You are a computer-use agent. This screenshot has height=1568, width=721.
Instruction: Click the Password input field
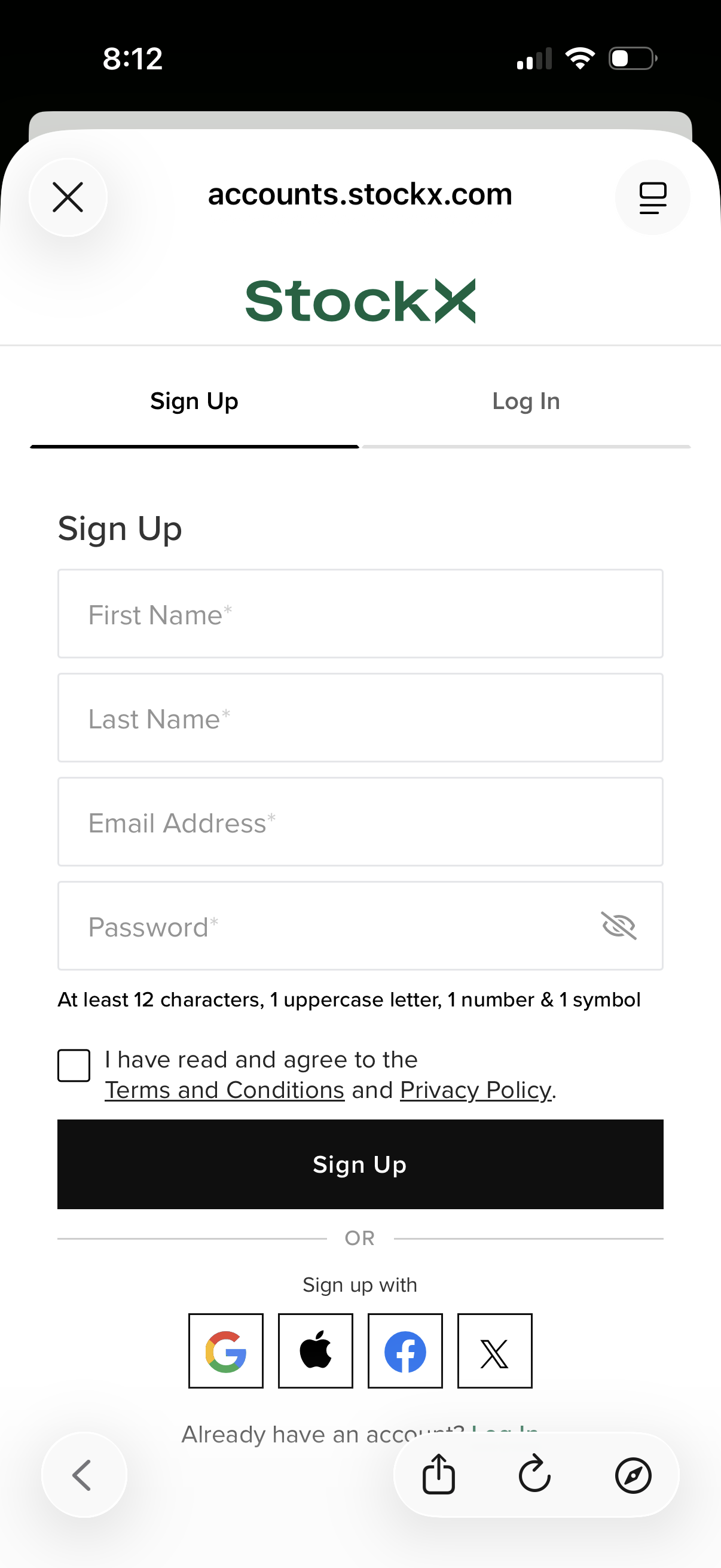pos(304,926)
